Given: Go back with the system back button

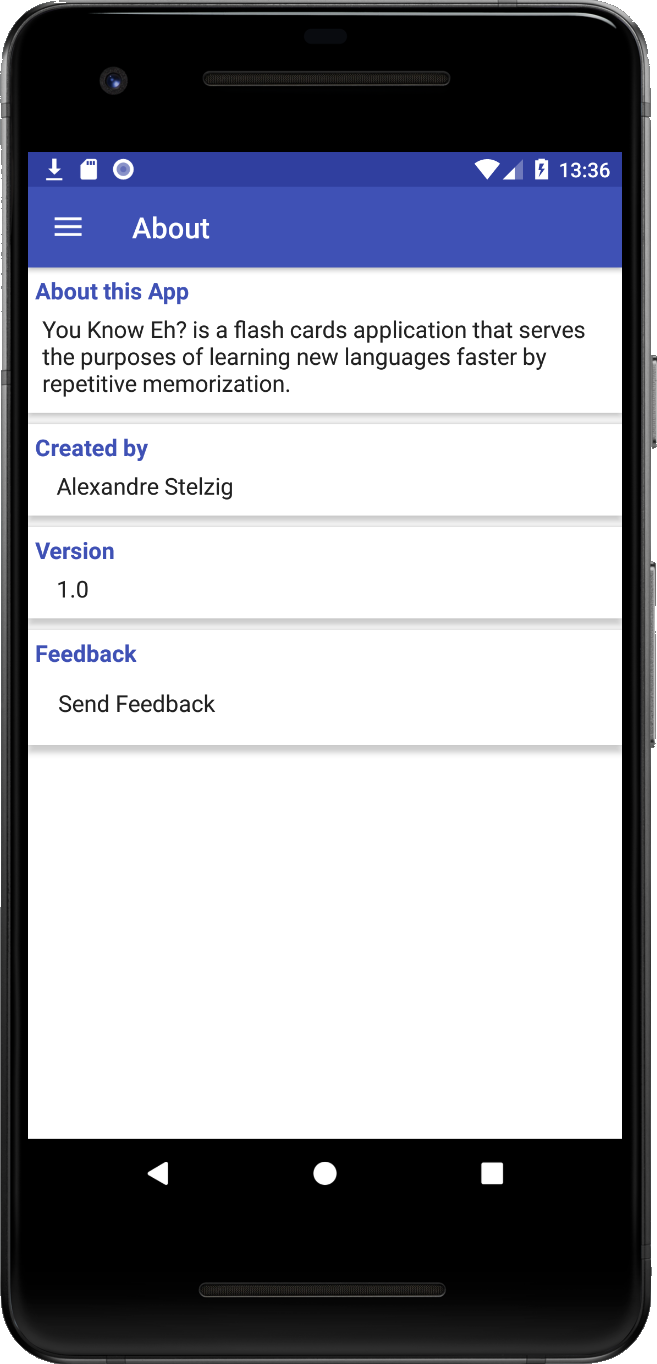Looking at the screenshot, I should click(x=158, y=1174).
